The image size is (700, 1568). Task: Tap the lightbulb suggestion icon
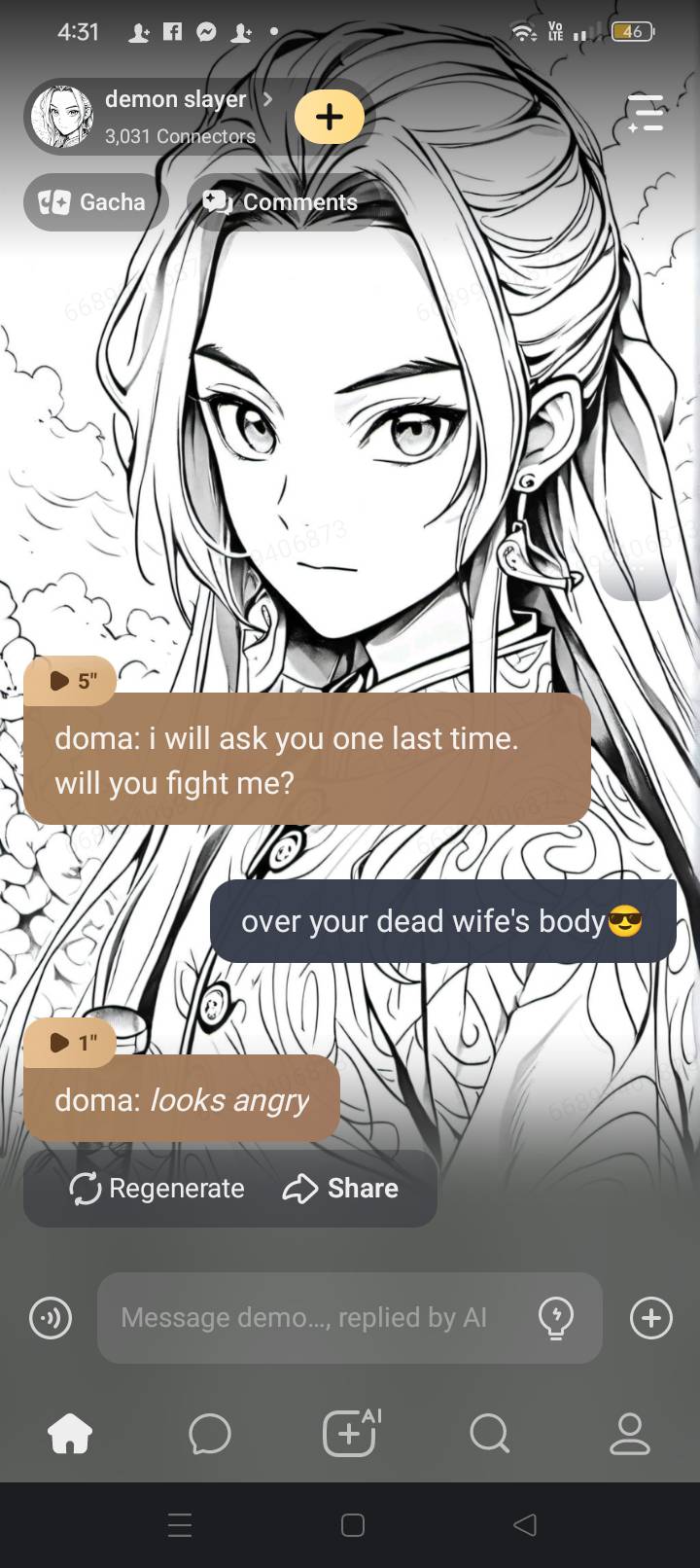coord(556,1319)
